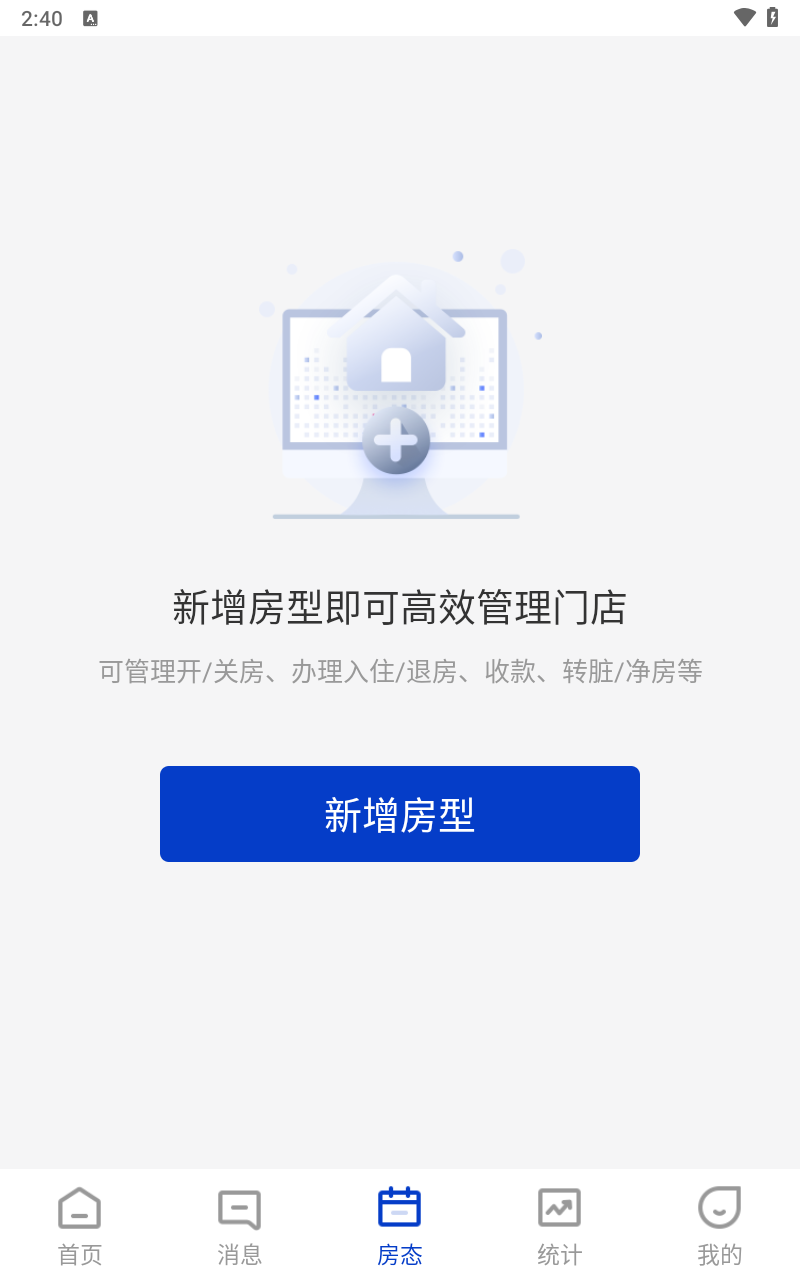Viewport: 800px width, 1280px height.
Task: Open the 我的 tab
Action: (x=719, y=1225)
